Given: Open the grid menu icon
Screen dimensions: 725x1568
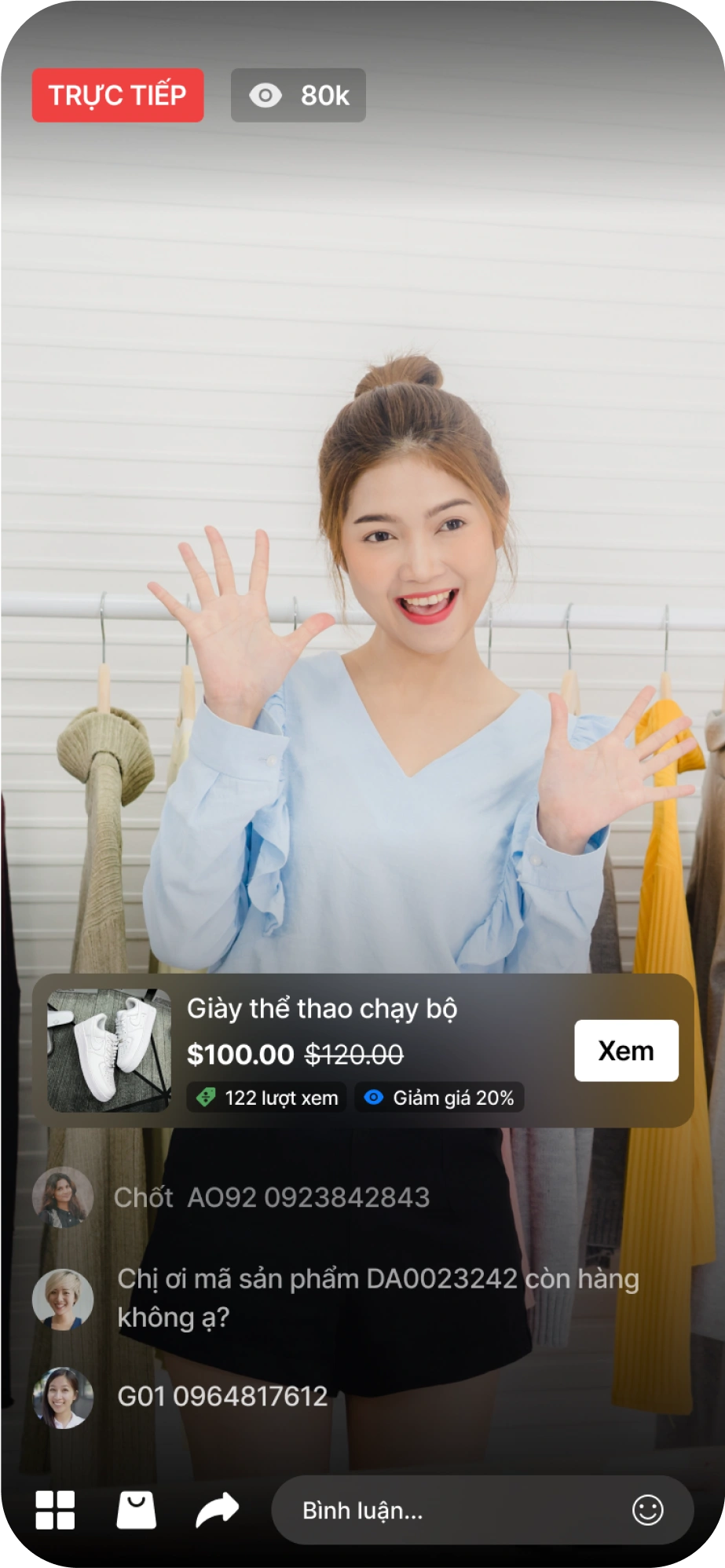Looking at the screenshot, I should coord(55,1510).
